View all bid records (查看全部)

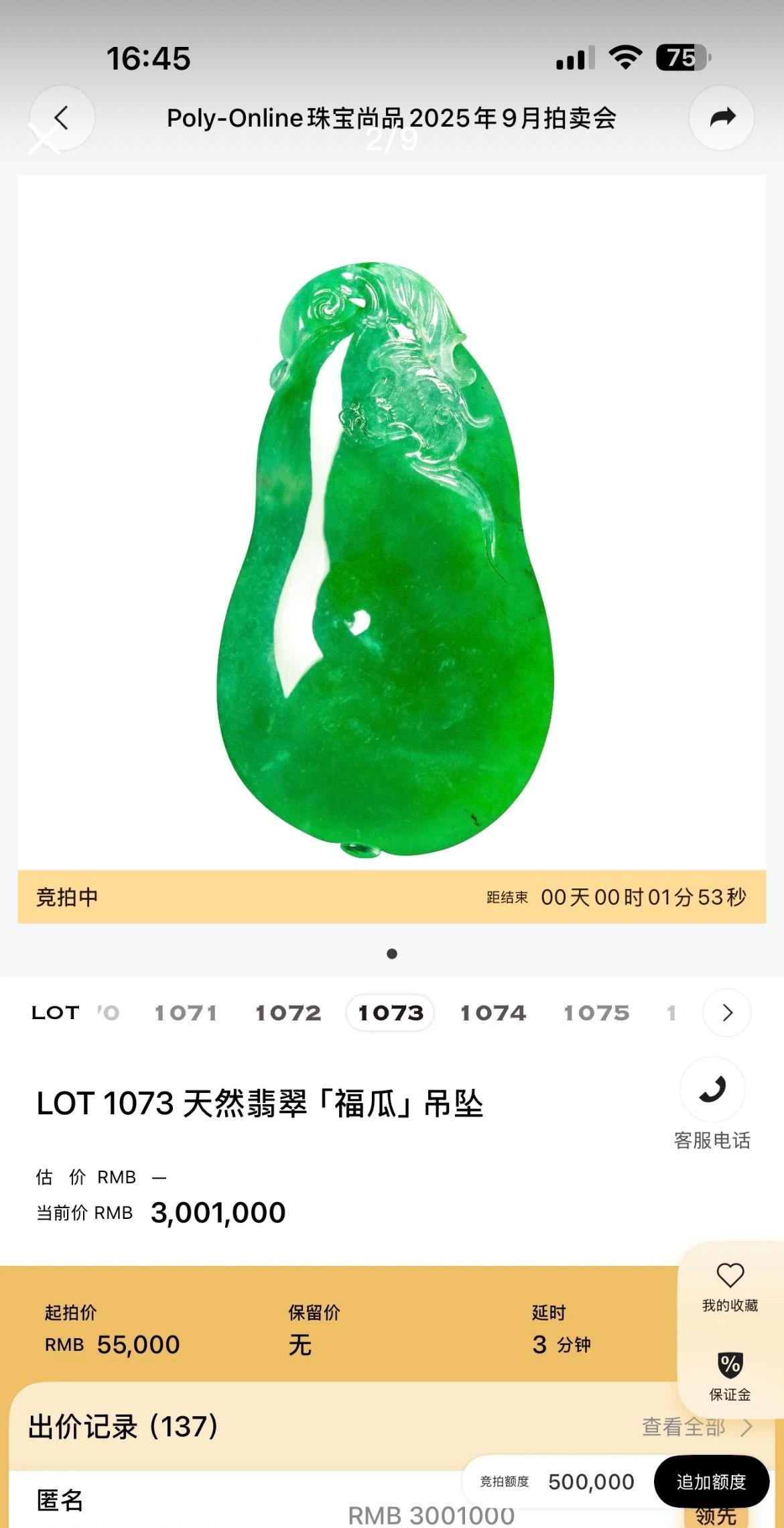[x=696, y=1427]
